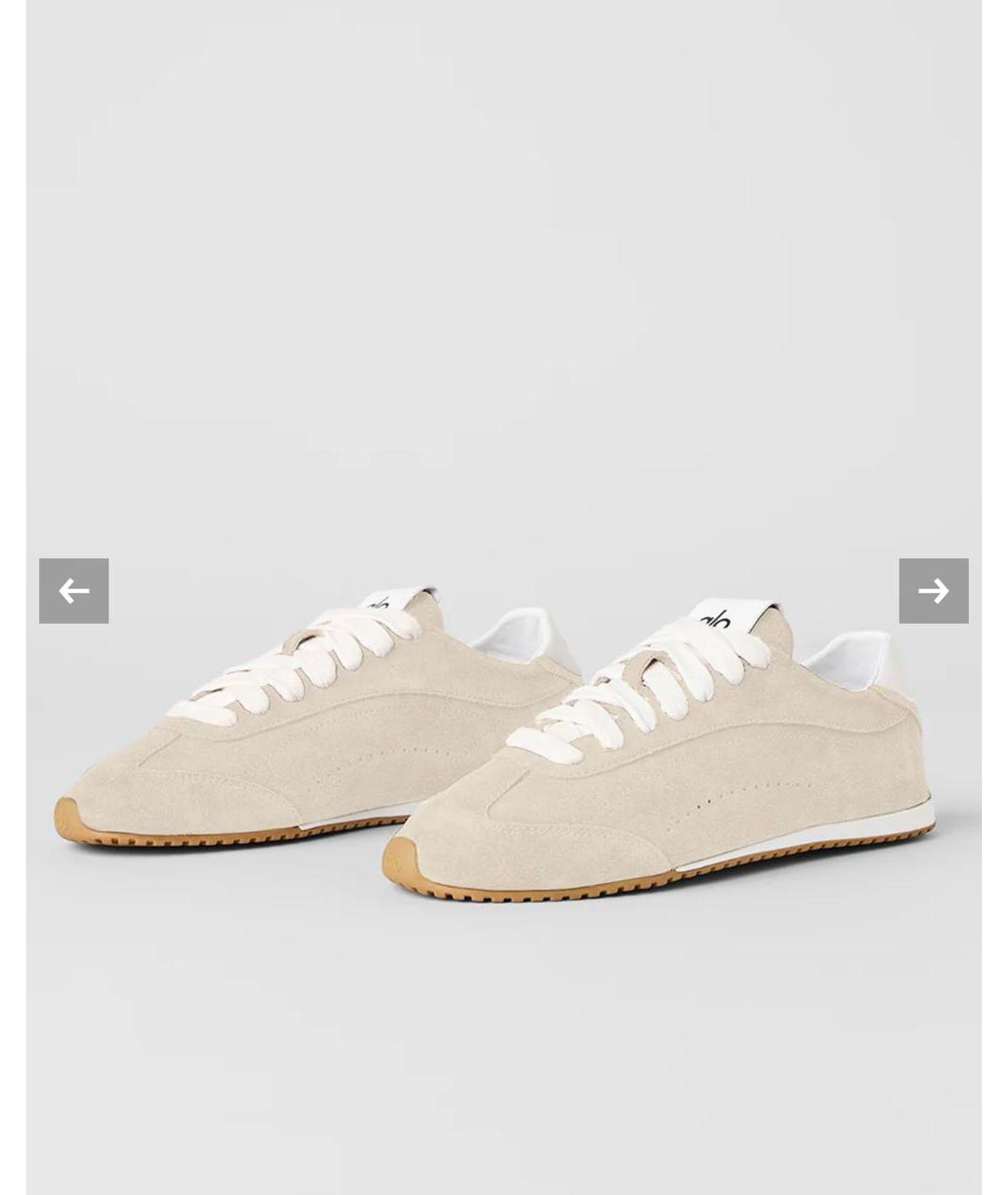This screenshot has width=1008, height=1195.
Task: Go to the next product image
Action: 933,591
